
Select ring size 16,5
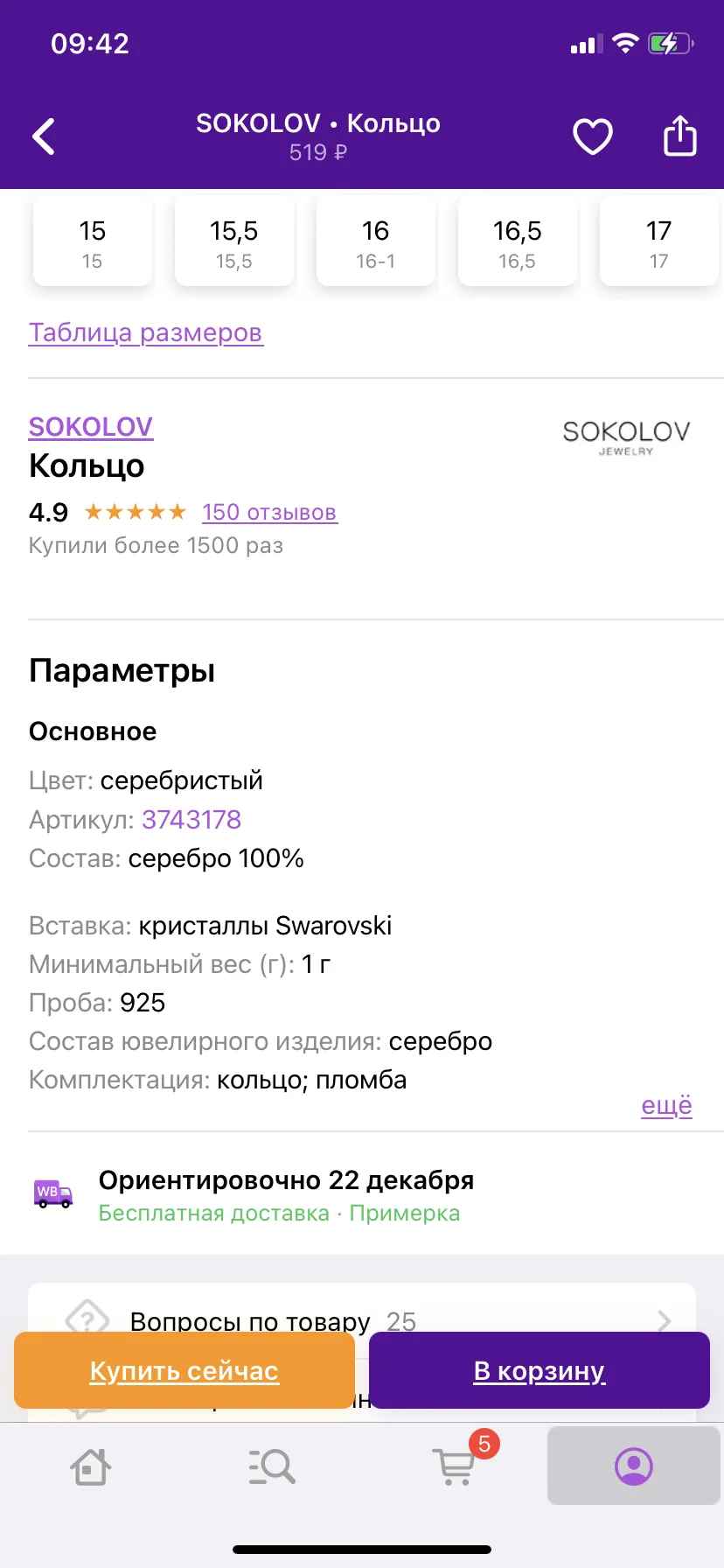[x=518, y=243]
